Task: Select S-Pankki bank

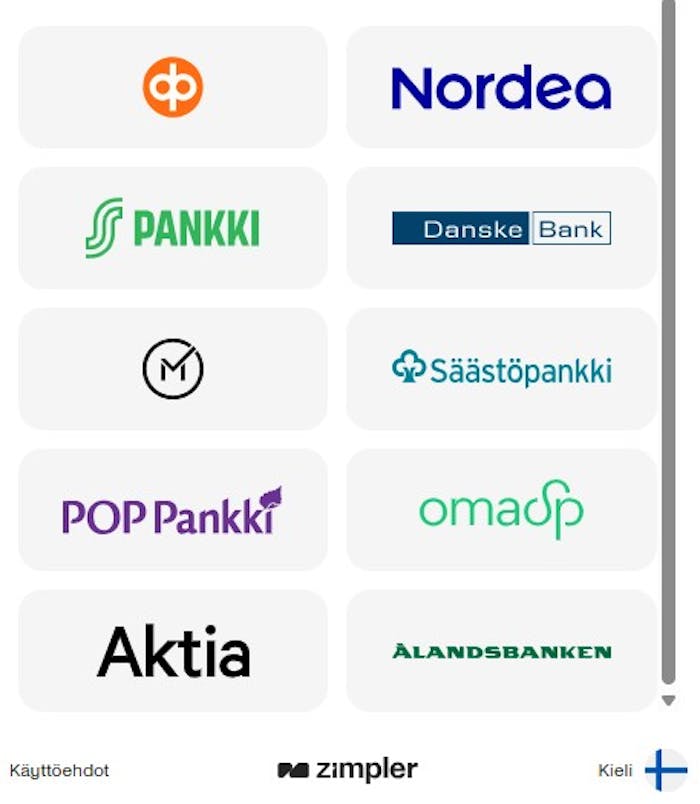Action: coord(173,228)
